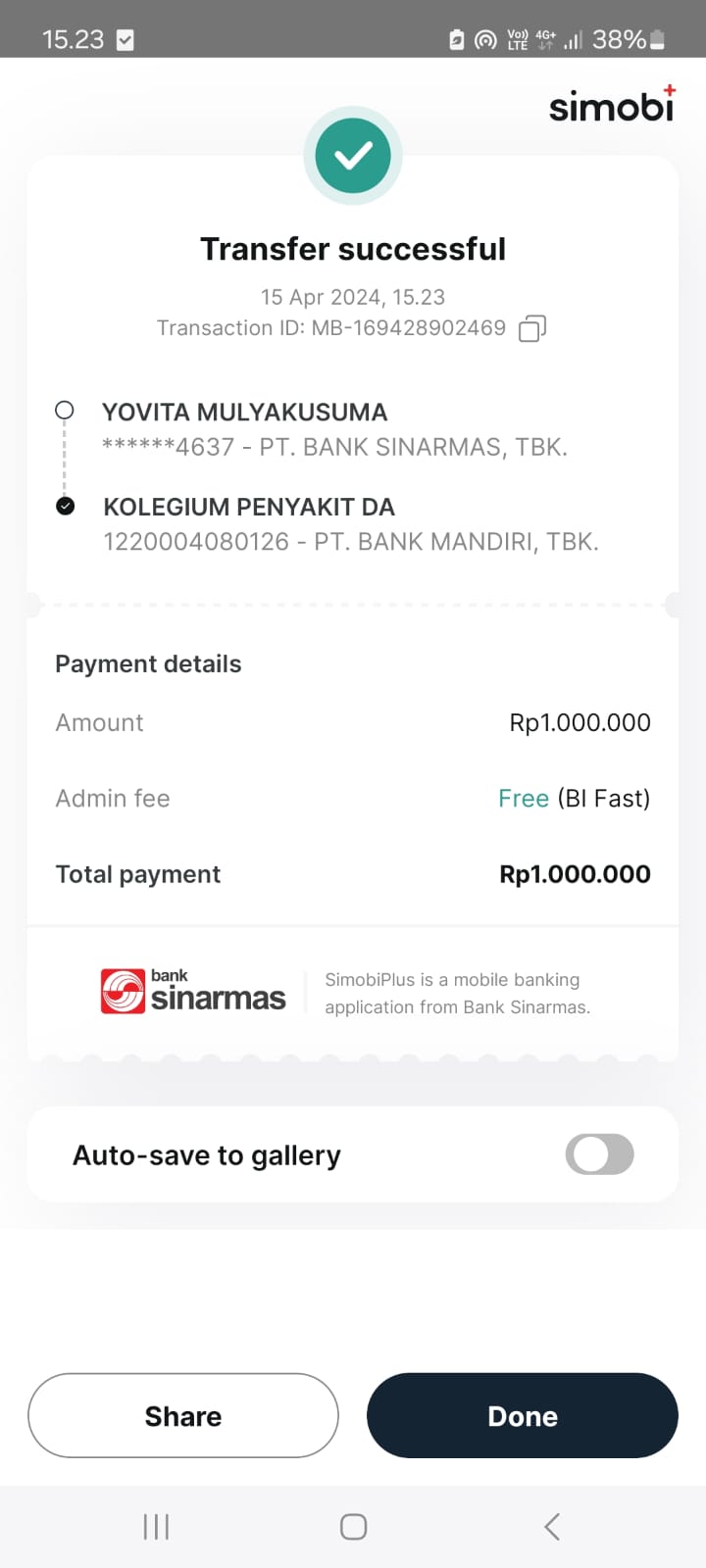Enable Auto-save to gallery

(x=599, y=1154)
